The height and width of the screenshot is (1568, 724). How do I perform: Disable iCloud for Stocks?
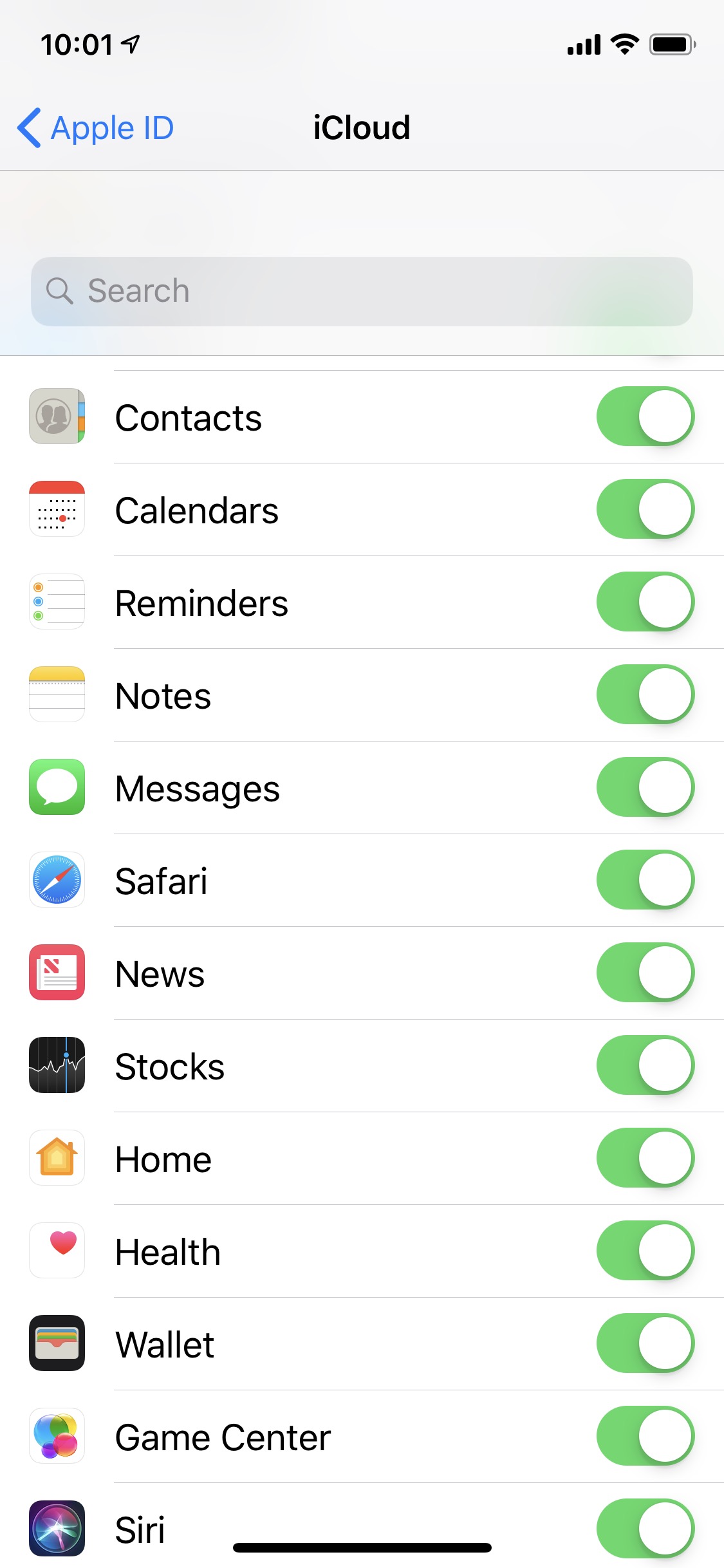pyautogui.click(x=645, y=1065)
